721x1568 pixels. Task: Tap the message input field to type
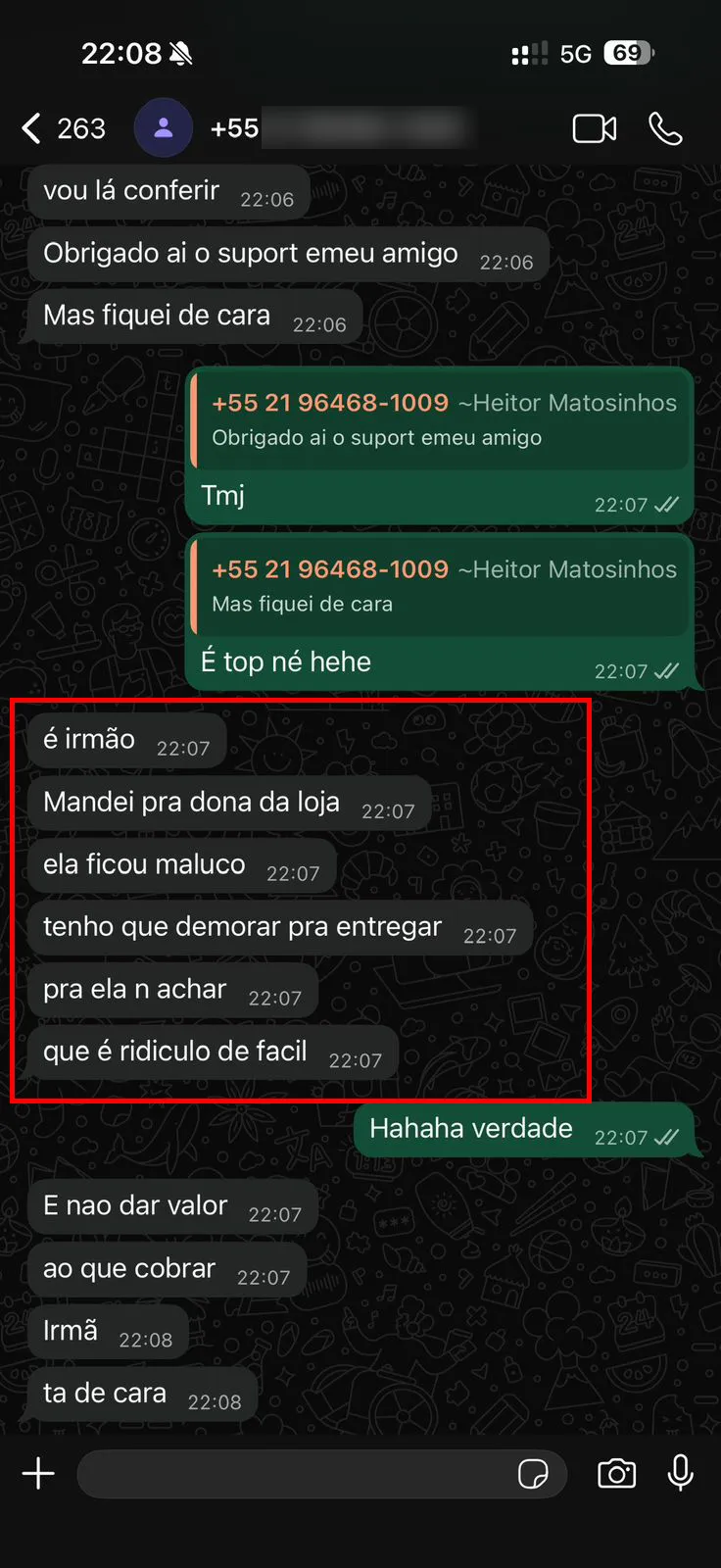pyautogui.click(x=294, y=1474)
